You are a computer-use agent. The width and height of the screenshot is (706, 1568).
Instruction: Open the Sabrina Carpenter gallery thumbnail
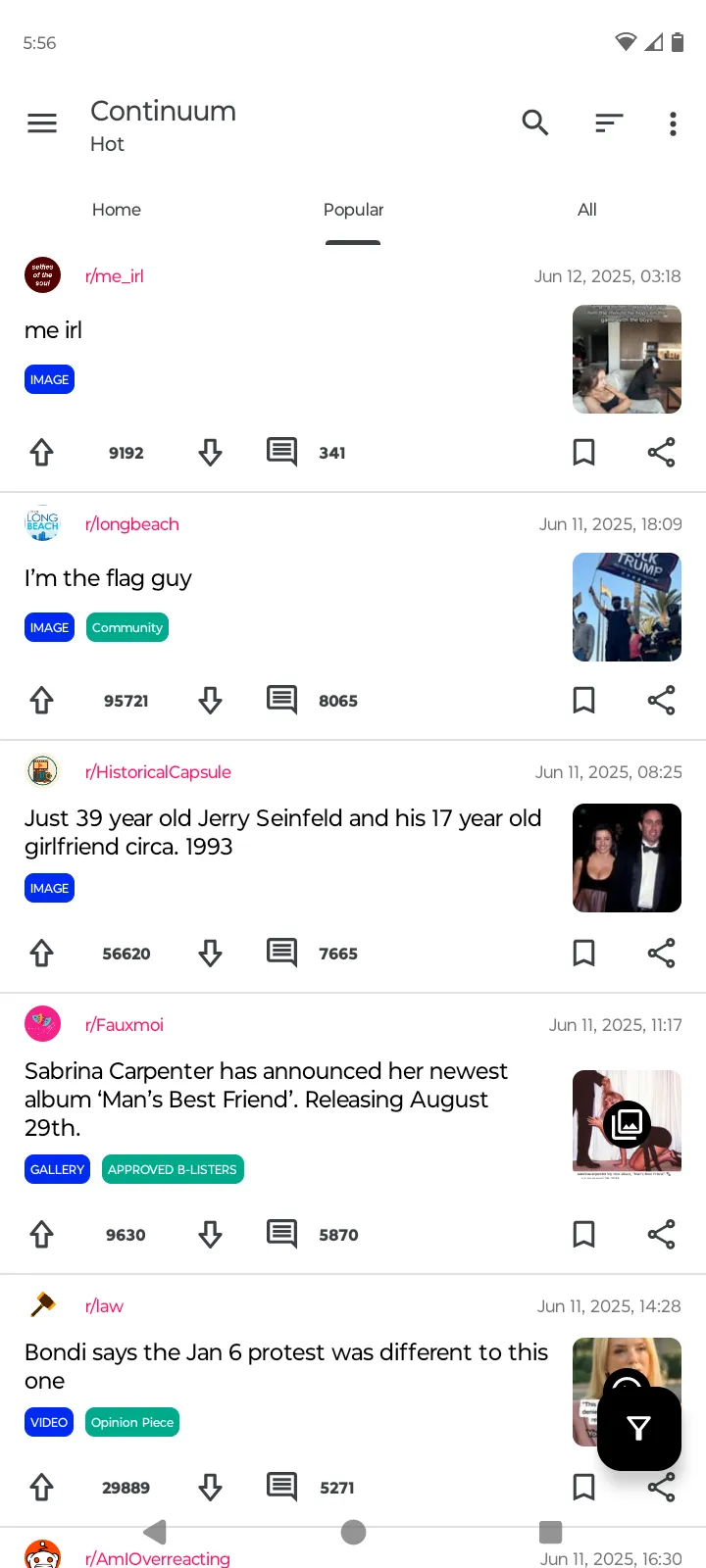627,1123
